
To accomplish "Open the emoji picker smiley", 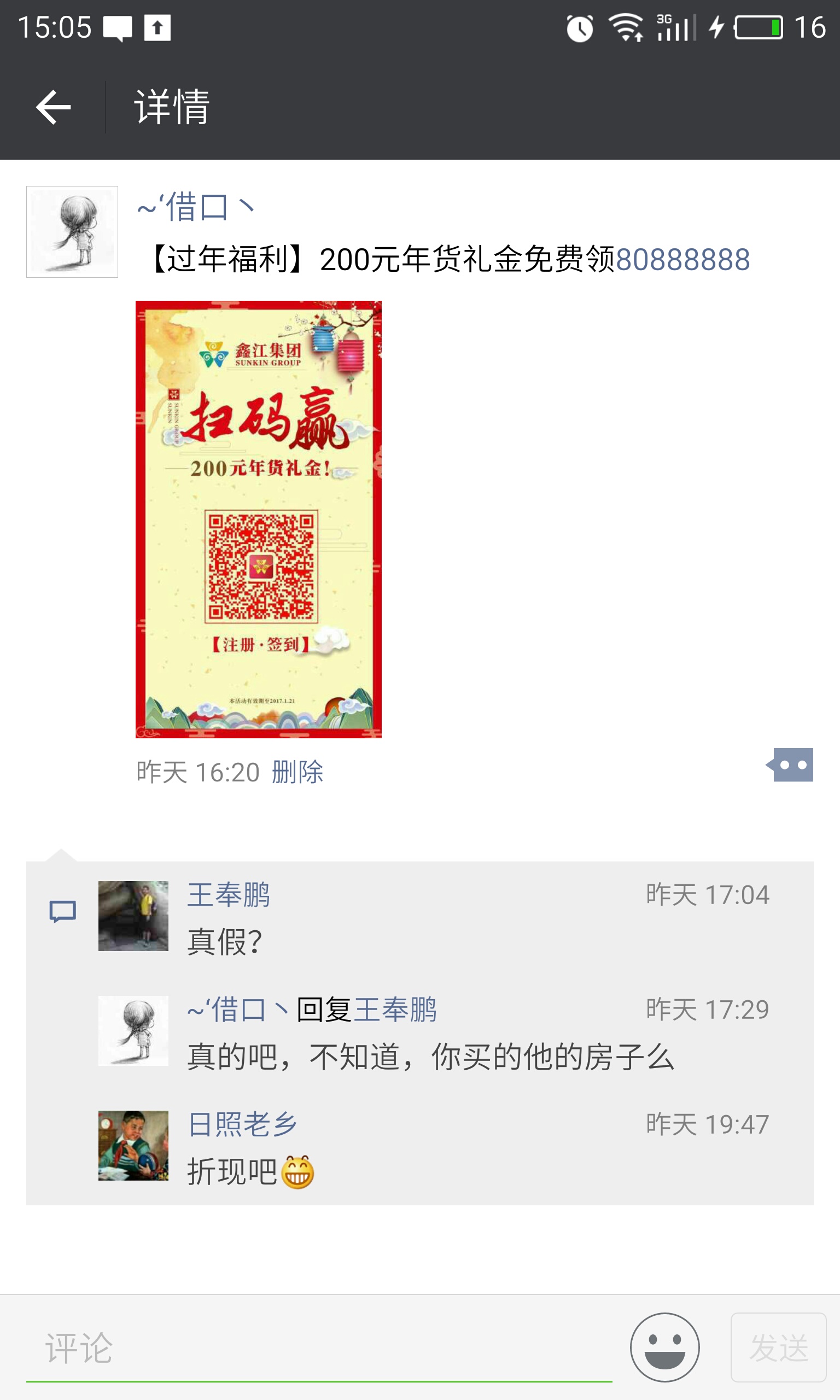I will pyautogui.click(x=664, y=1347).
